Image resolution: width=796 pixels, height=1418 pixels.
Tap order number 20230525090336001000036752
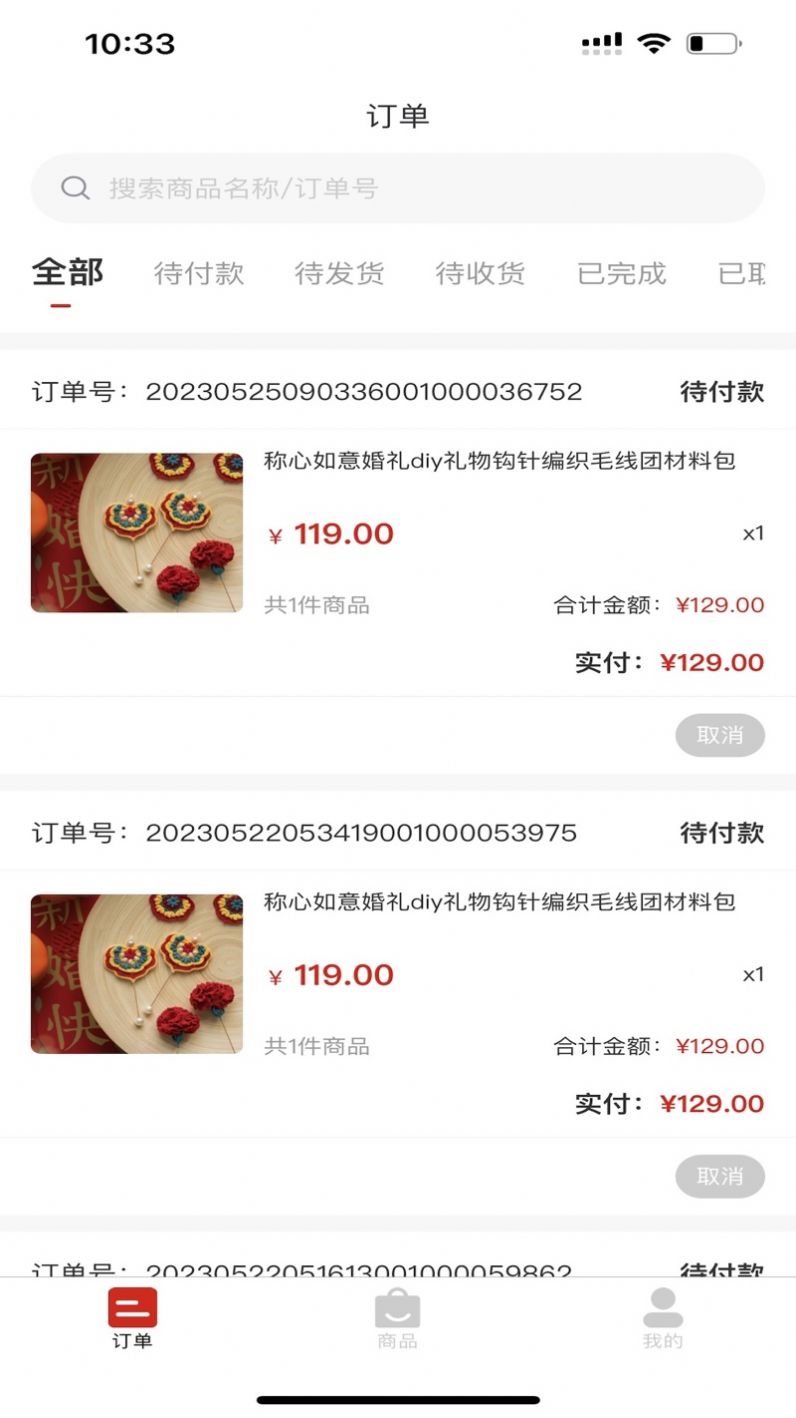365,392
